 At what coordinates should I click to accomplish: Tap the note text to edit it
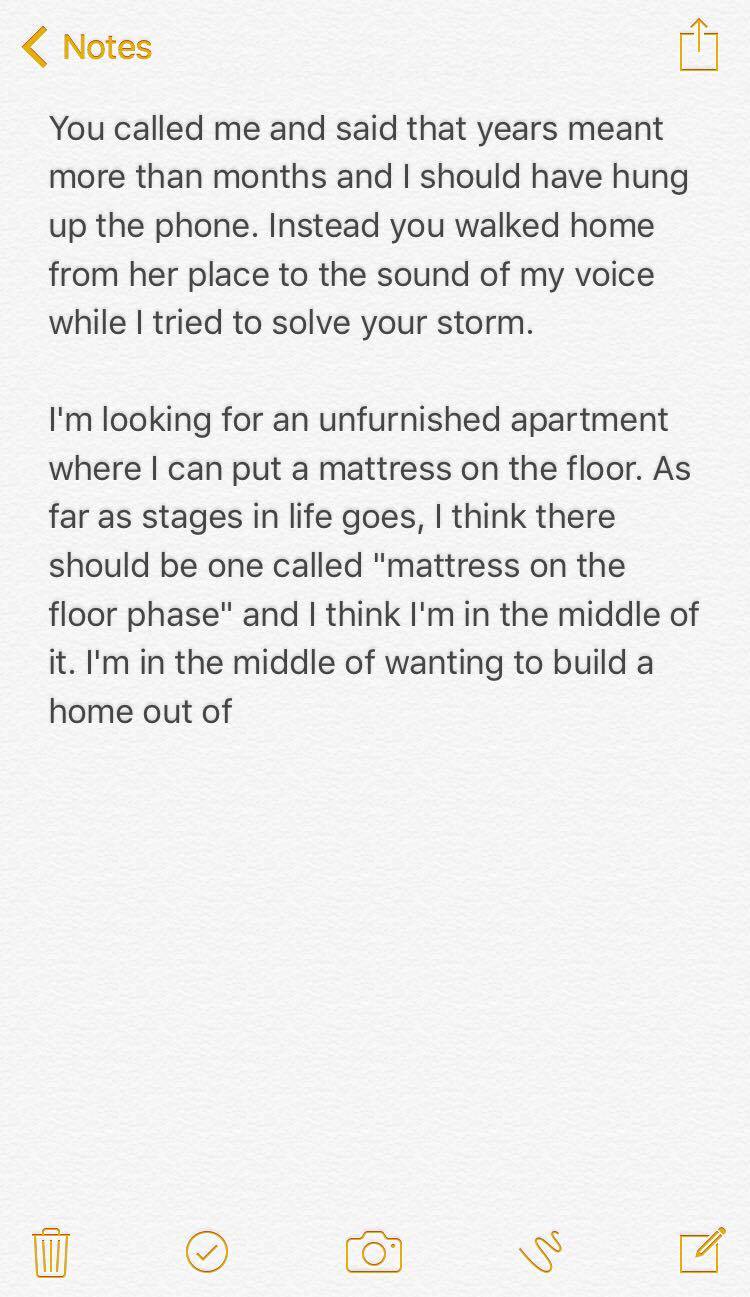coord(370,420)
